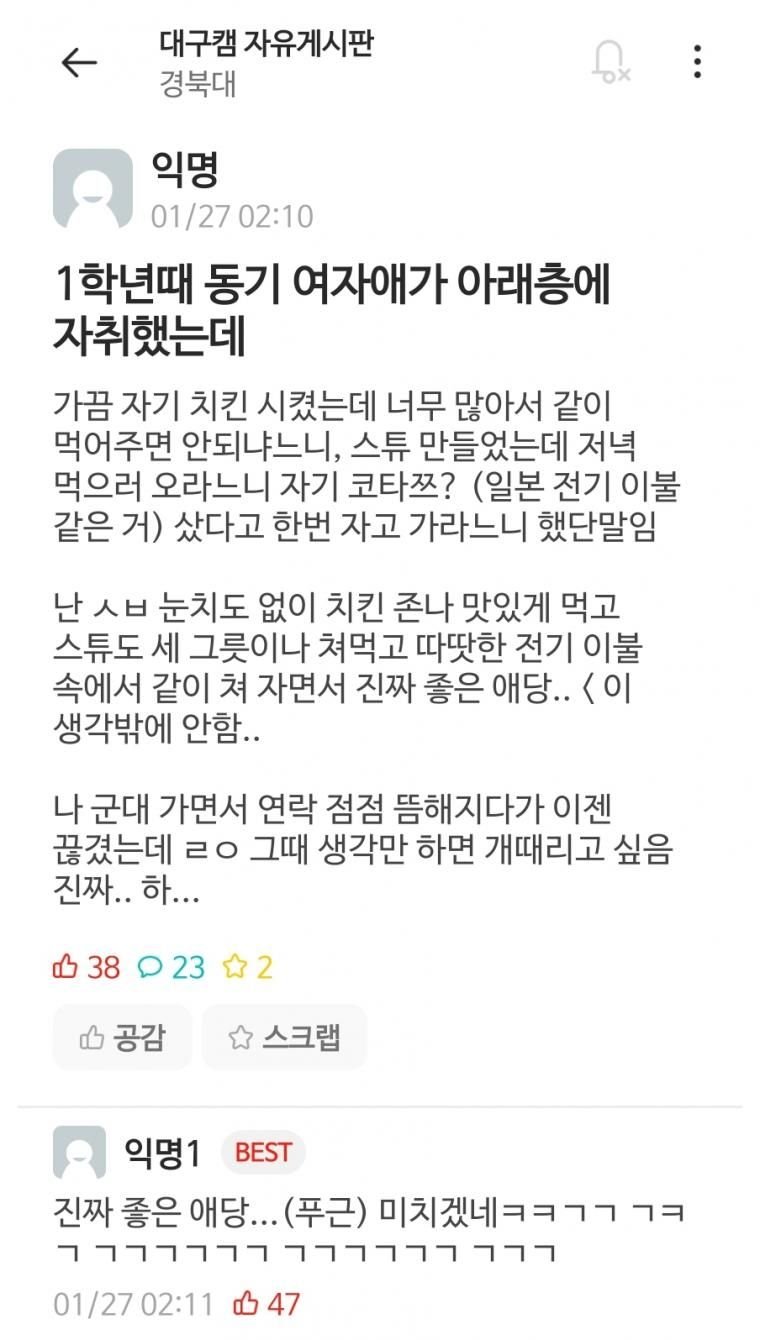The width and height of the screenshot is (760, 1340).
Task: Save the post with 스크랩 button
Action: click(284, 1037)
